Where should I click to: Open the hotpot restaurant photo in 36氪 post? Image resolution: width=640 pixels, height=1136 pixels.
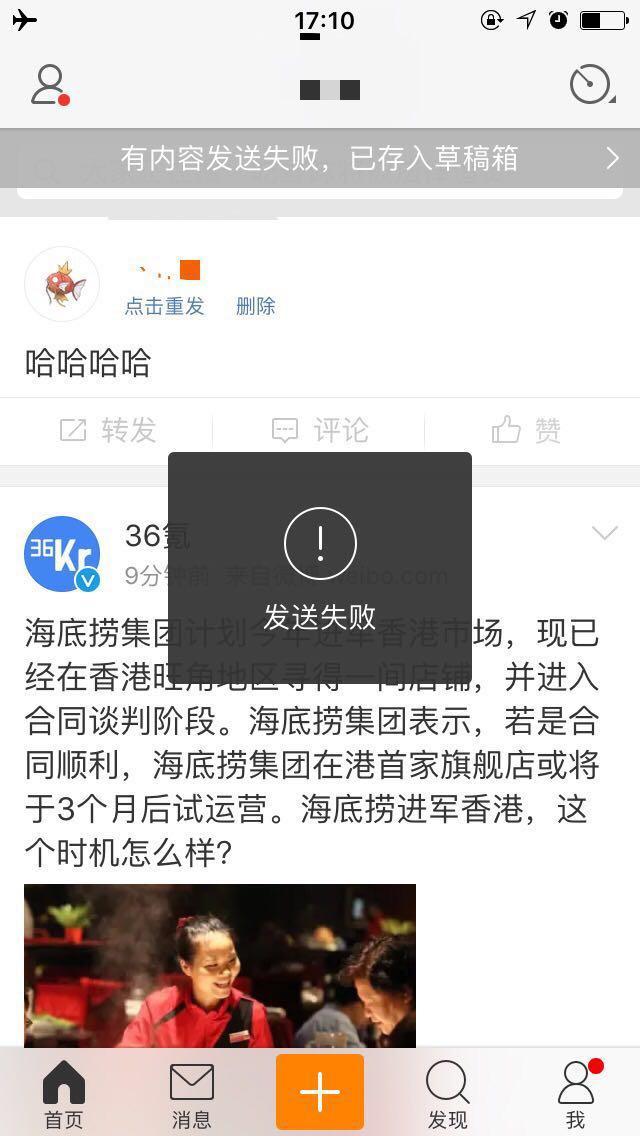(x=220, y=965)
